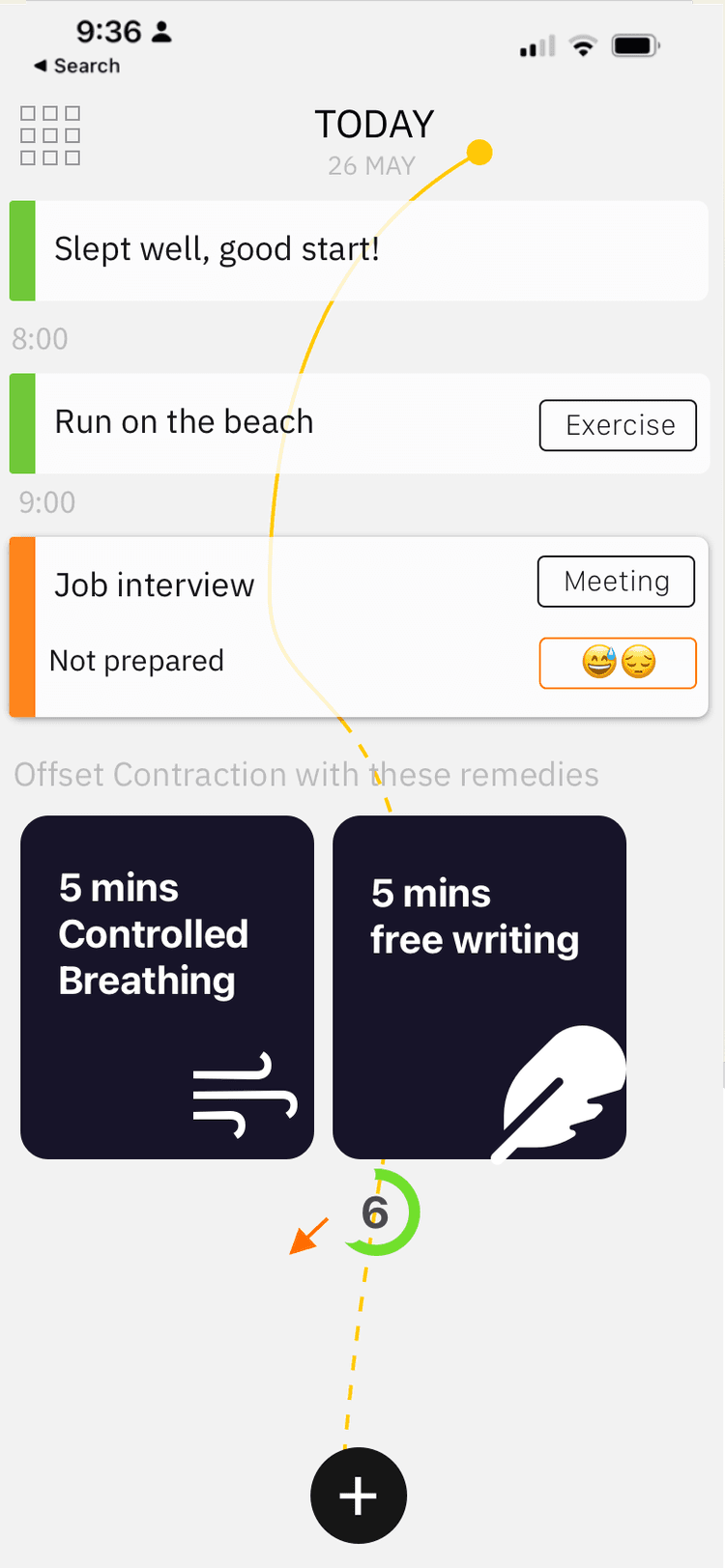Click the sweating-smile emoji on Job interview
This screenshot has height=1568, width=725.
click(x=599, y=663)
